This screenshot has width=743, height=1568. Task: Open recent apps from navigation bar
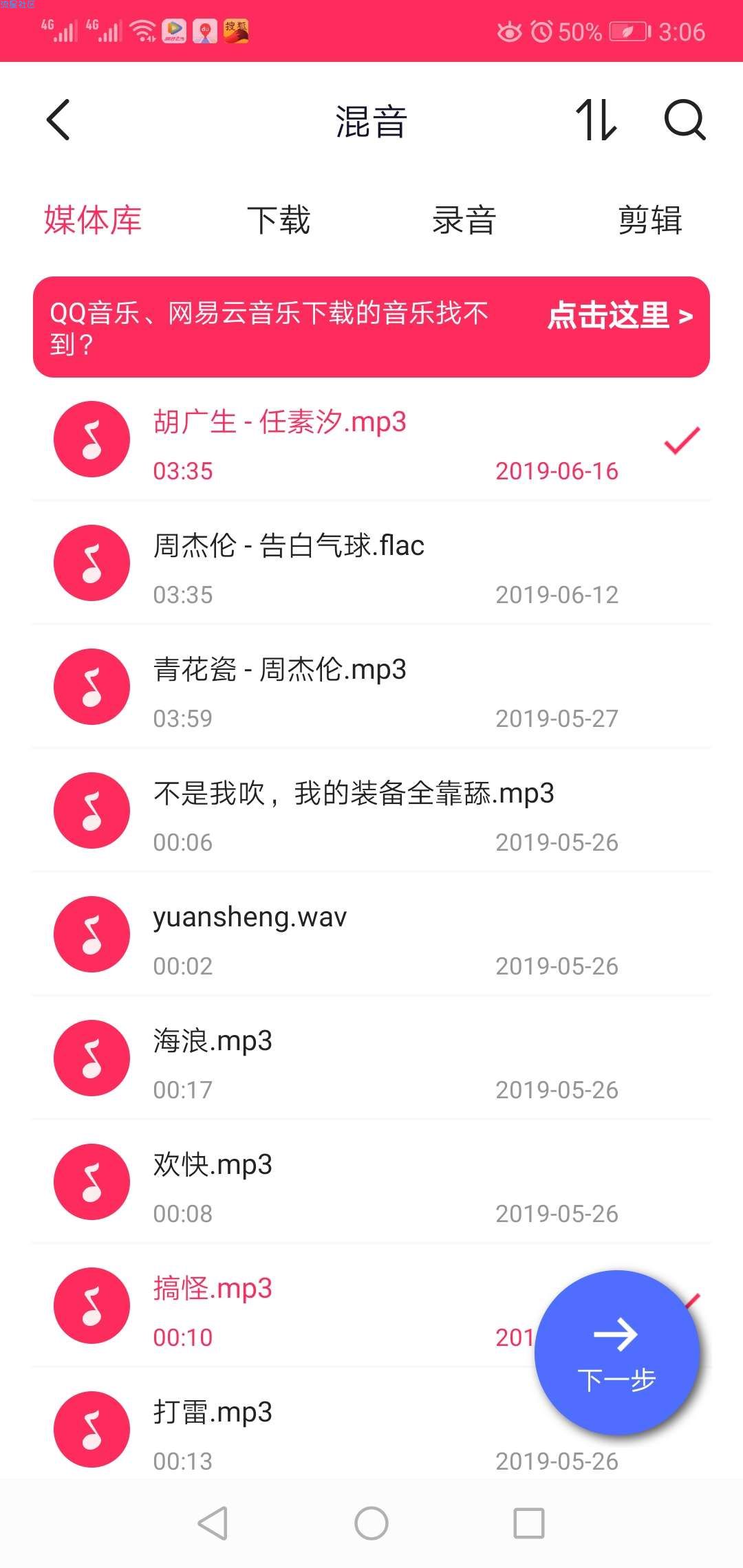[x=529, y=1523]
